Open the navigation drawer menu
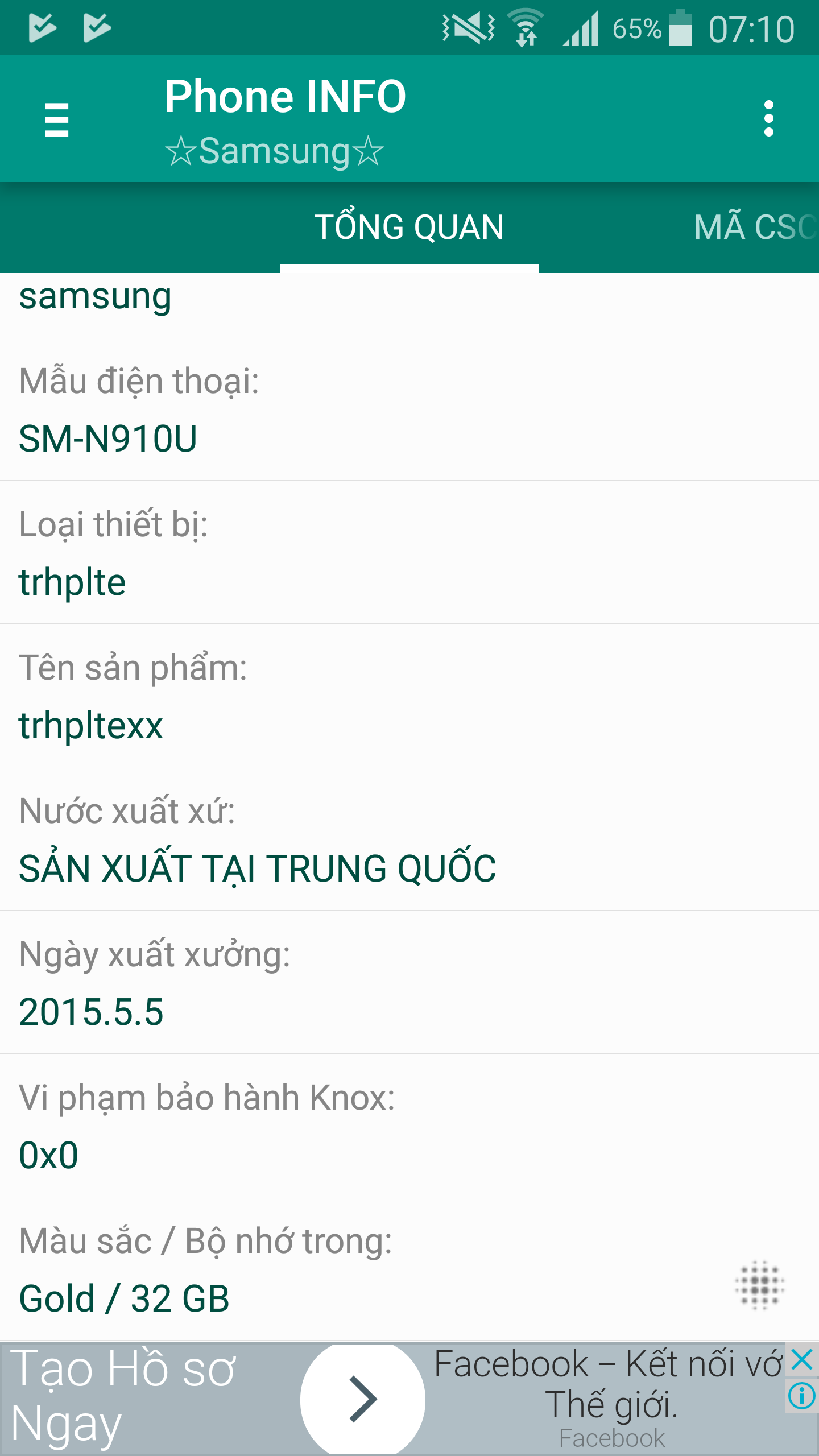The width and height of the screenshot is (819, 1456). [57, 119]
